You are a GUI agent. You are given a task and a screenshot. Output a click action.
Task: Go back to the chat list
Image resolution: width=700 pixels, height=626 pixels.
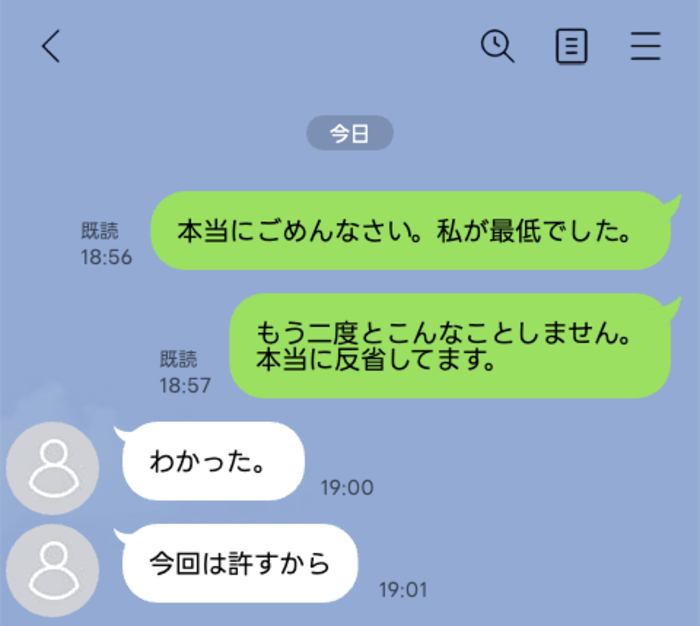pos(51,47)
